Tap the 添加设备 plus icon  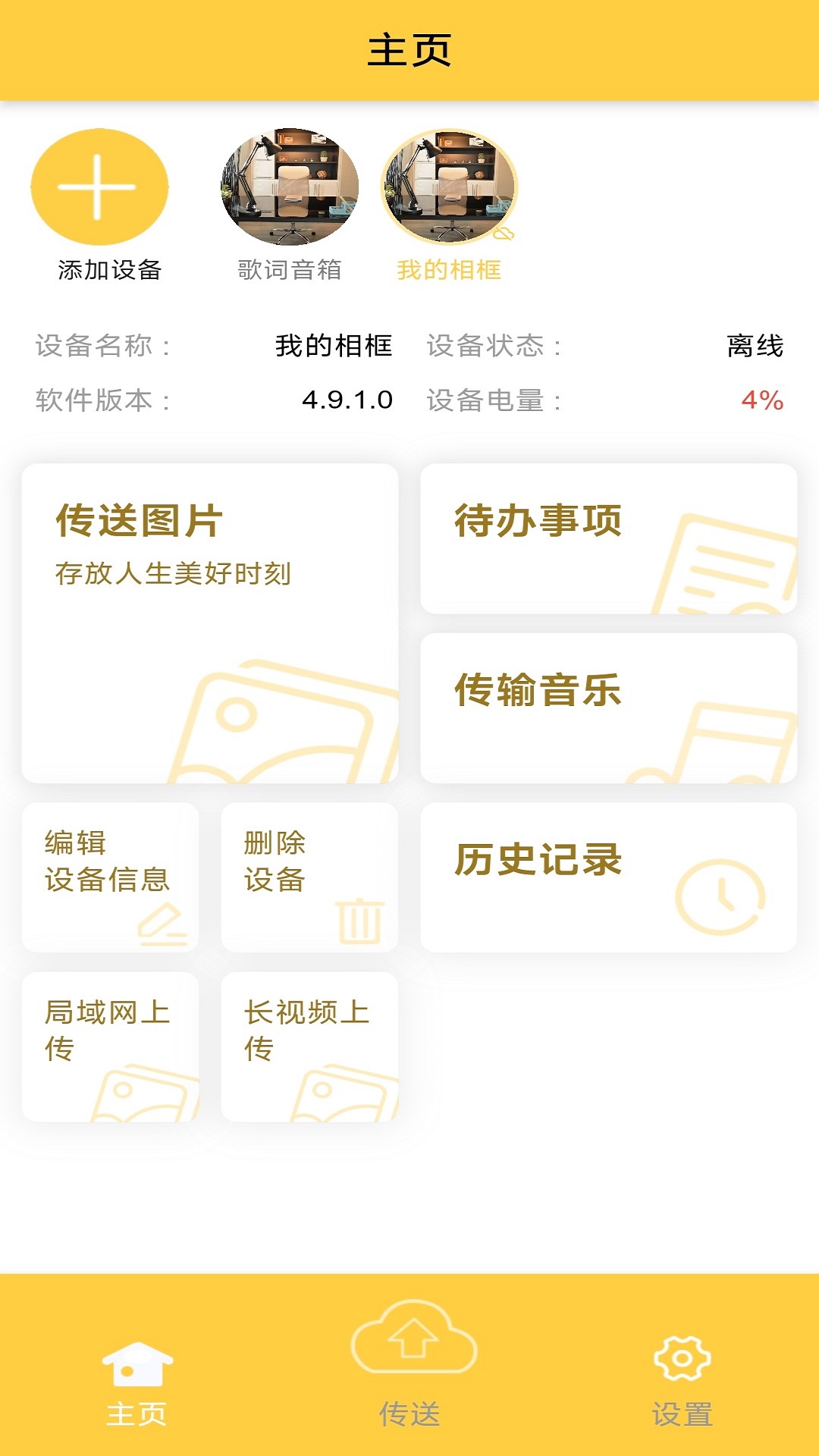99,188
